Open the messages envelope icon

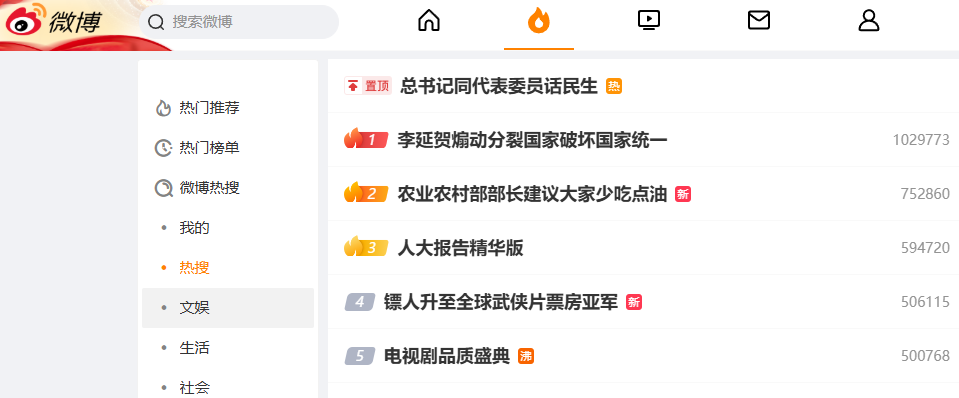pyautogui.click(x=758, y=21)
